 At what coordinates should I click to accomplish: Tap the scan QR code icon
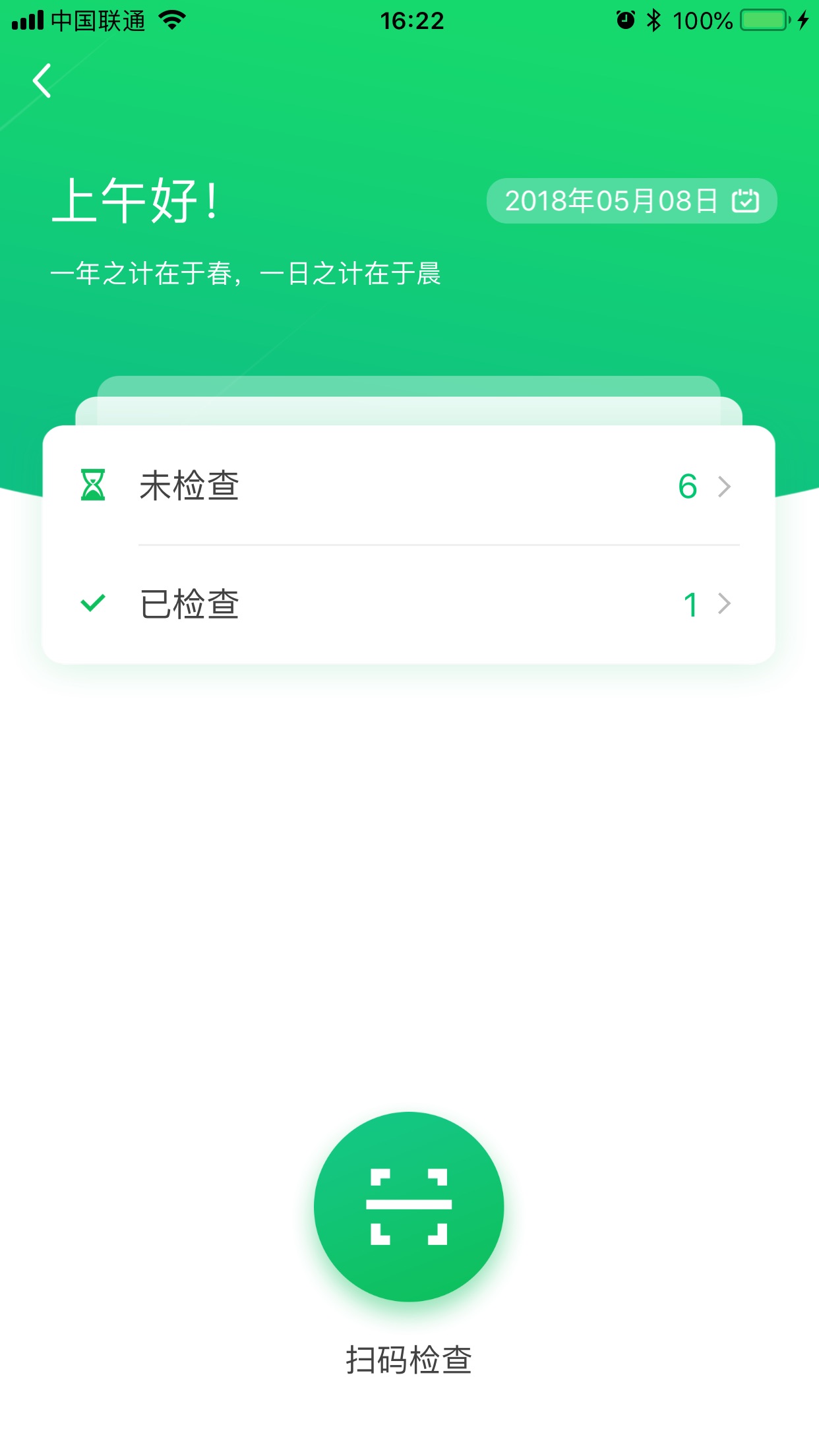409,1205
